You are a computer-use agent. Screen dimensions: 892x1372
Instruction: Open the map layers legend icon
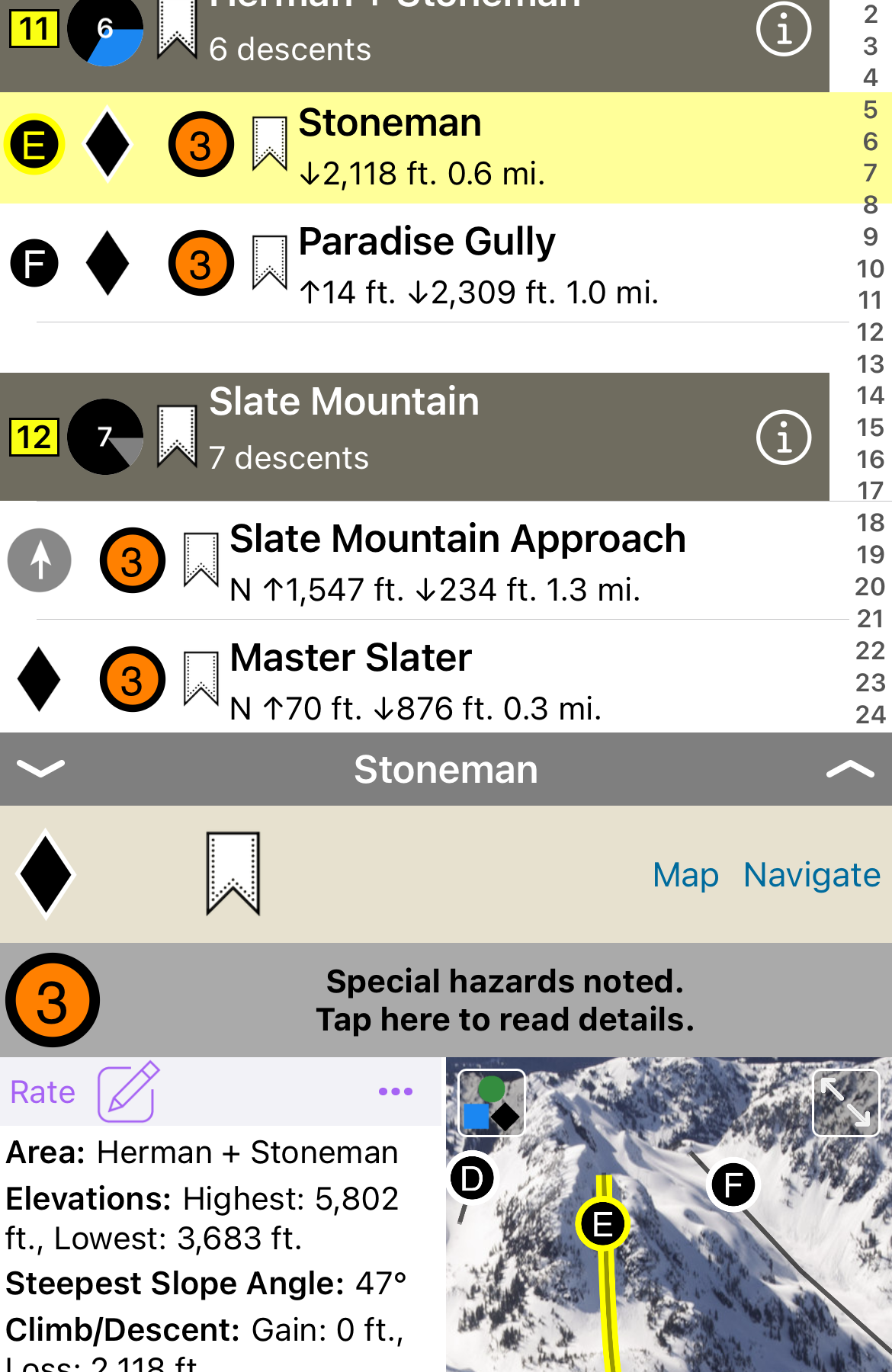(x=492, y=1103)
